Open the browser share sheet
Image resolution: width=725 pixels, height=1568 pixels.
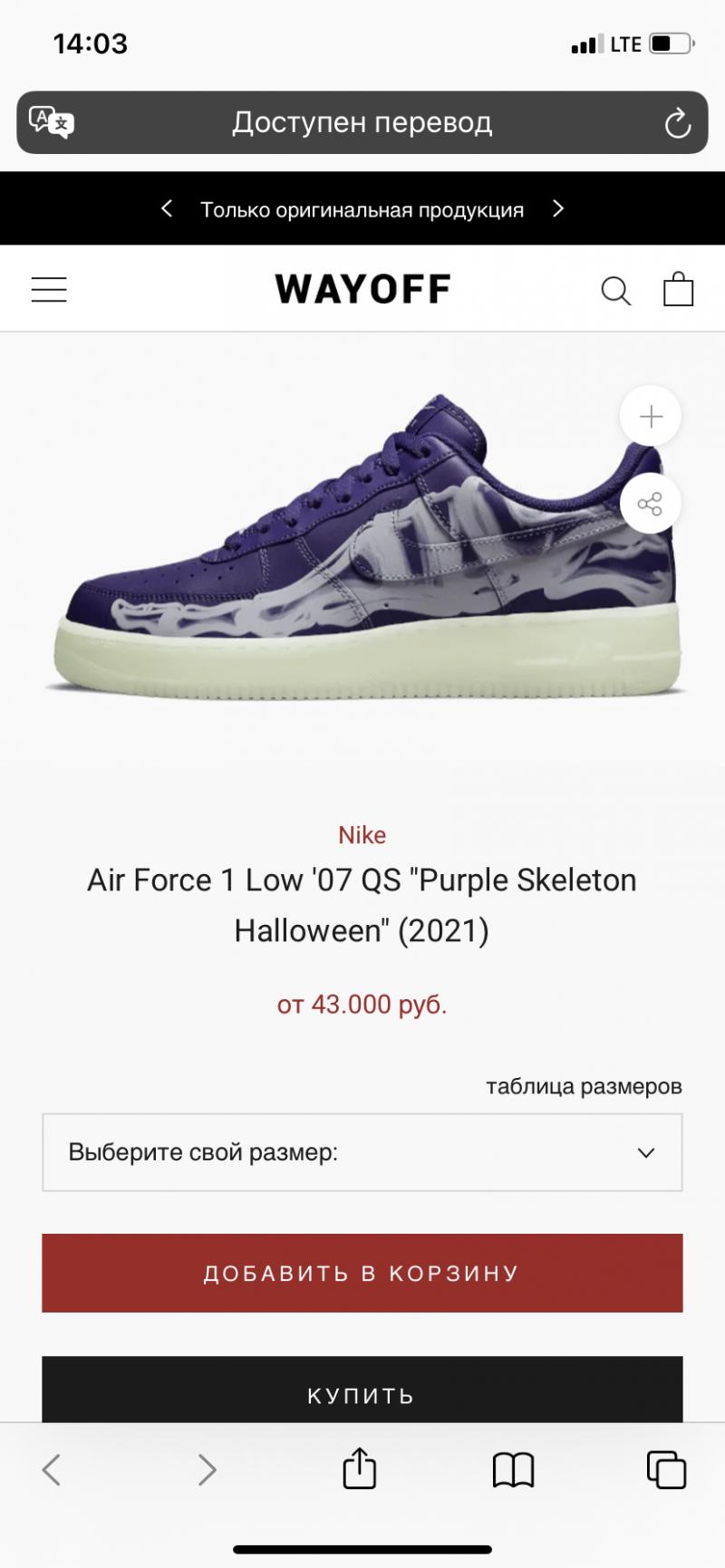coord(359,1468)
